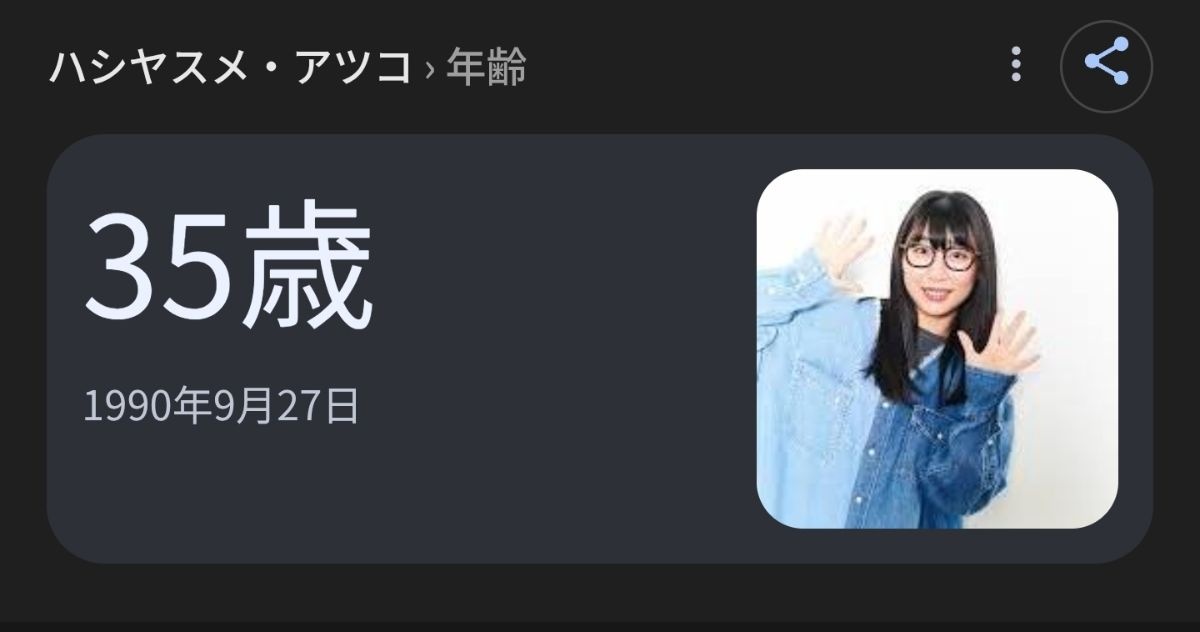Tap the ハシヤスメ・アツコ breadcrumb link
This screenshot has height=632, width=1200.
[230, 68]
